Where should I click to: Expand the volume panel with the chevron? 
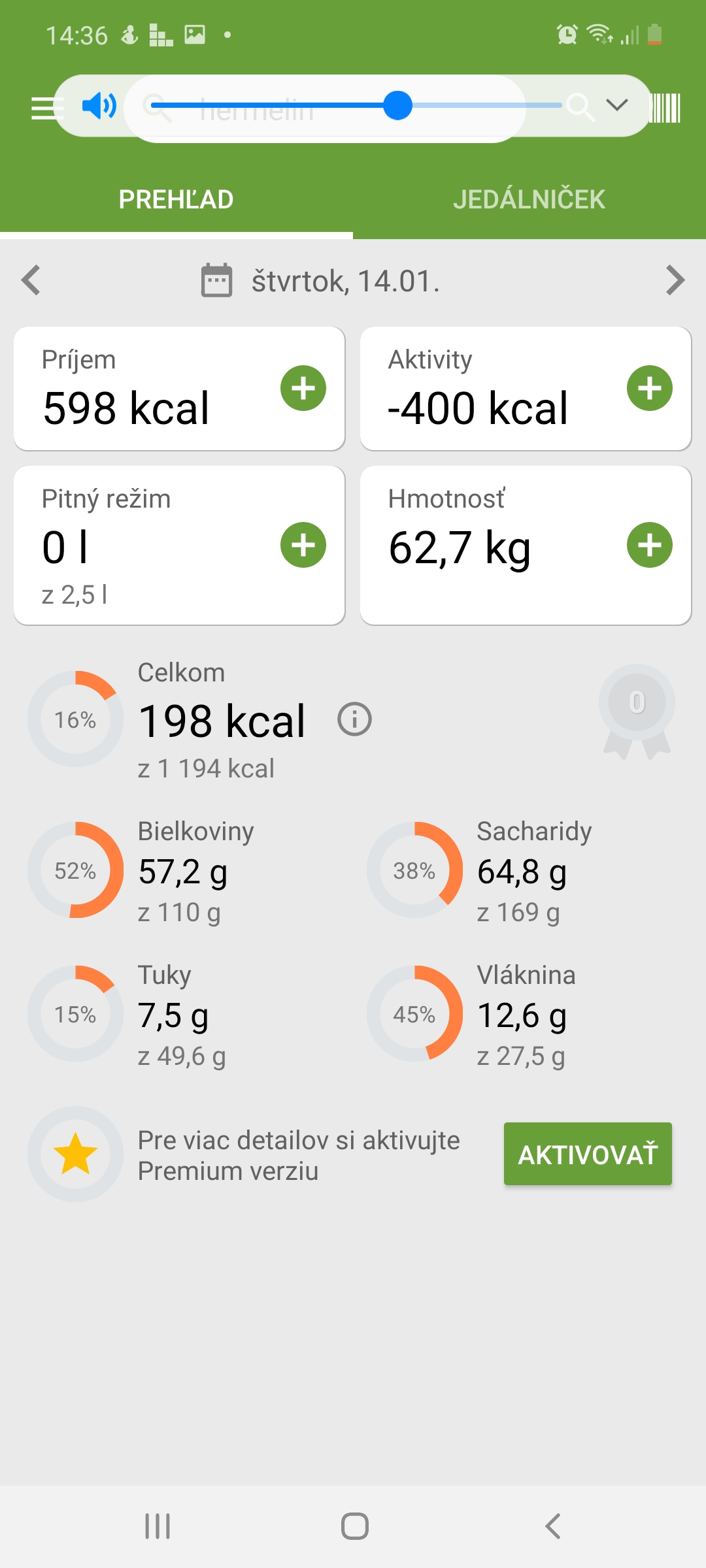(x=617, y=105)
